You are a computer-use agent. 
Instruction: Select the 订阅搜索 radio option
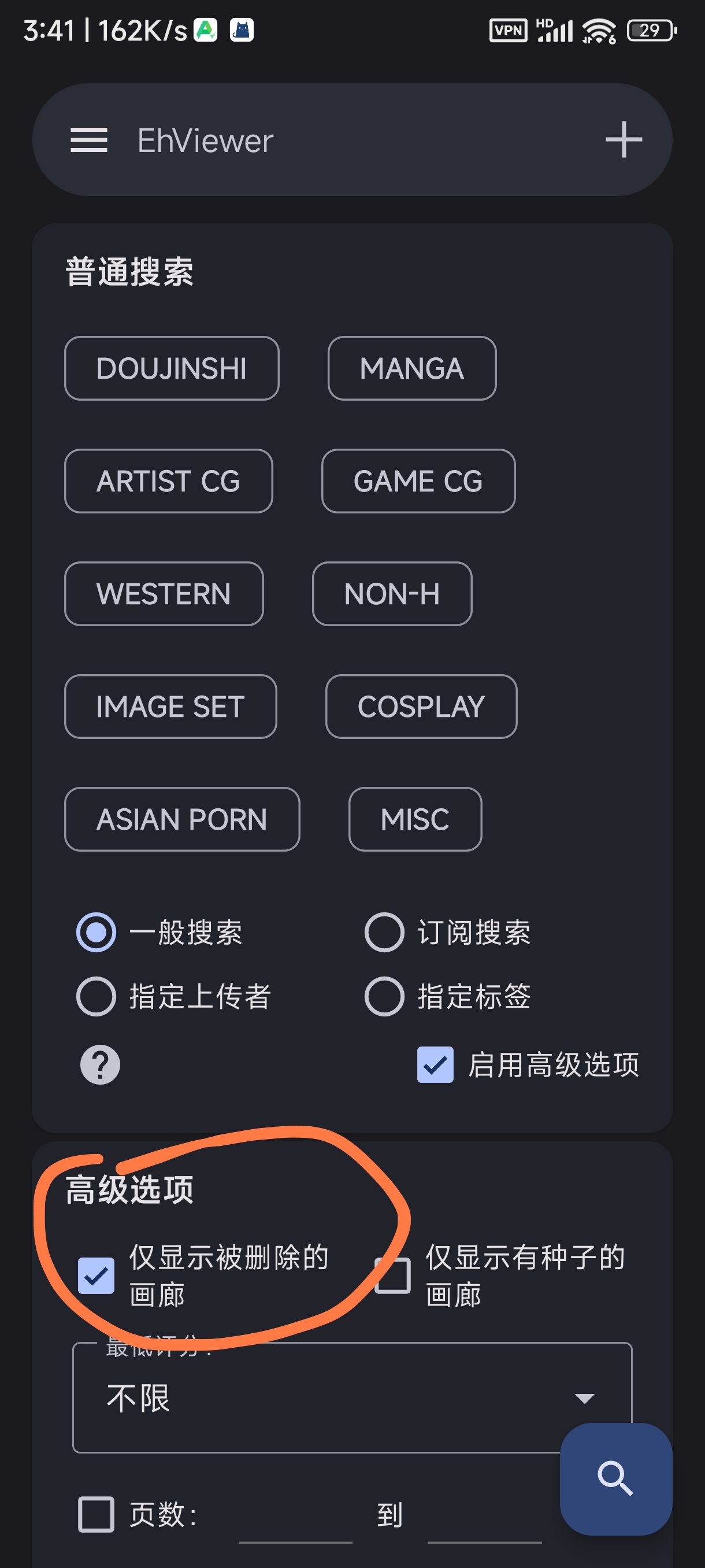448,932
